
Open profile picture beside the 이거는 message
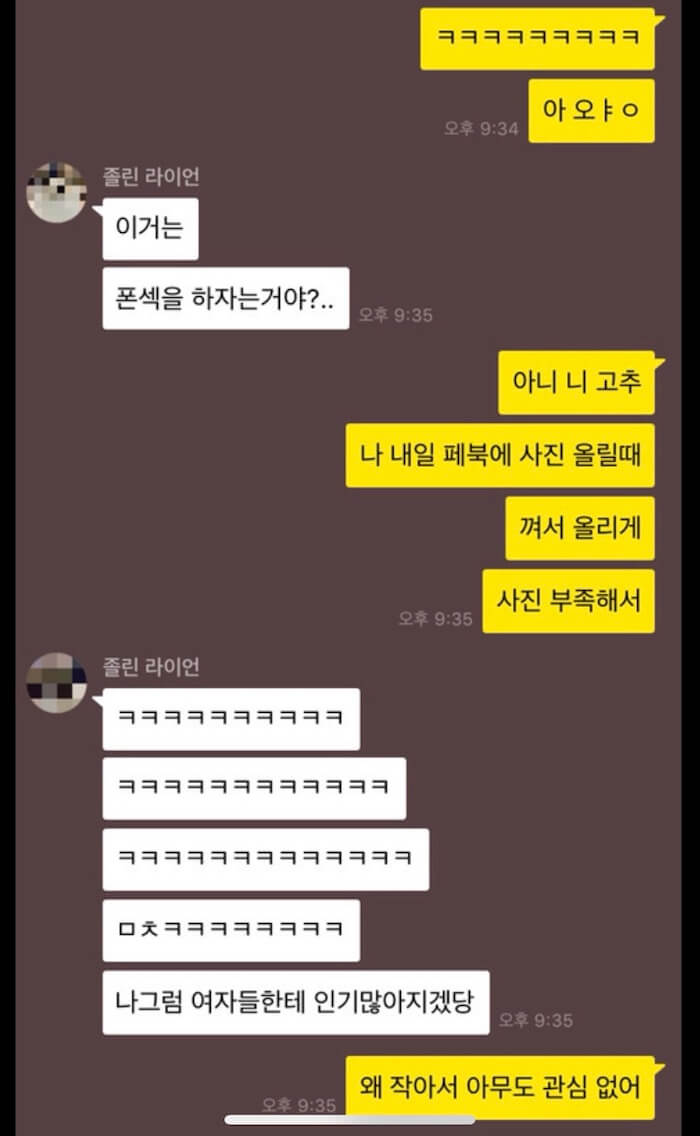[56, 192]
